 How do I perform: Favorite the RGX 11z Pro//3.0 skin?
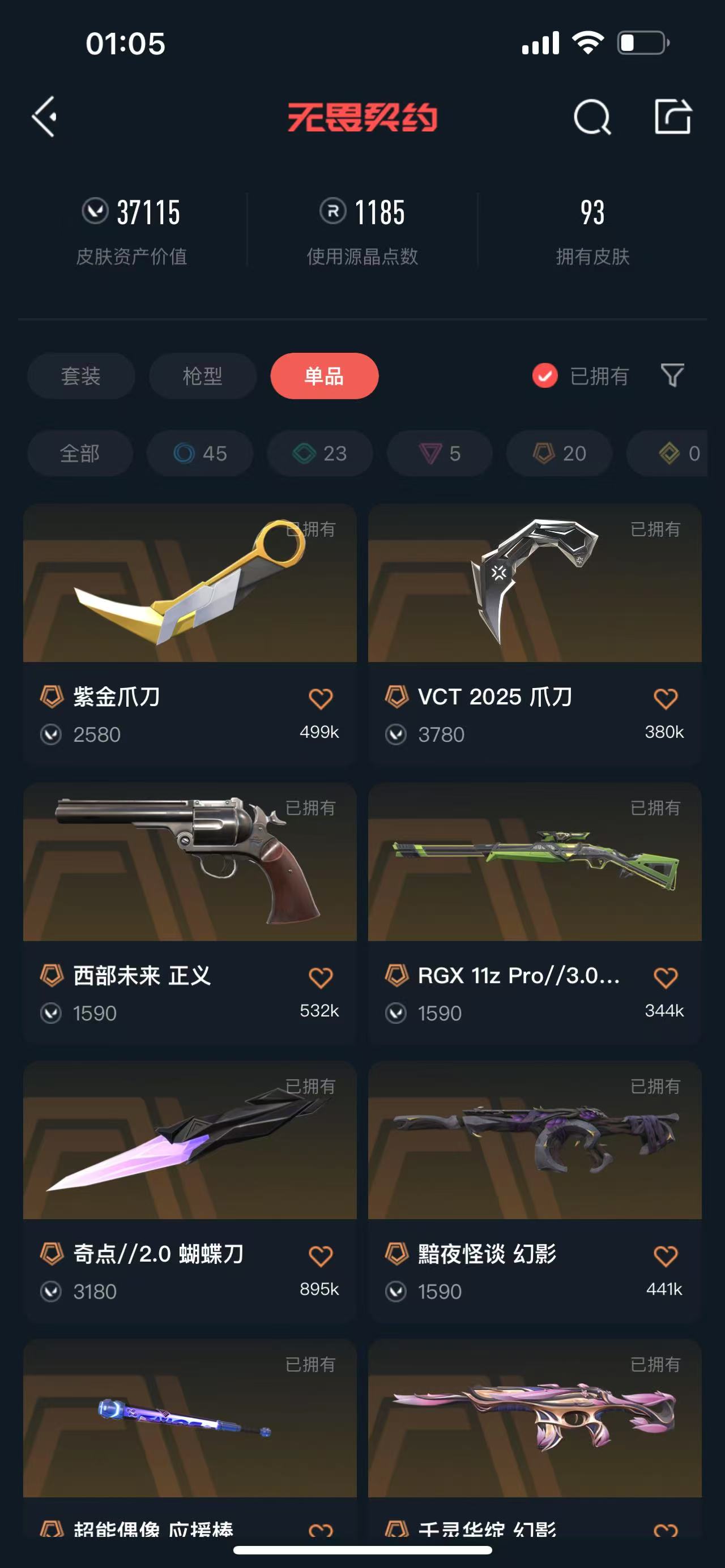pyautogui.click(x=666, y=978)
